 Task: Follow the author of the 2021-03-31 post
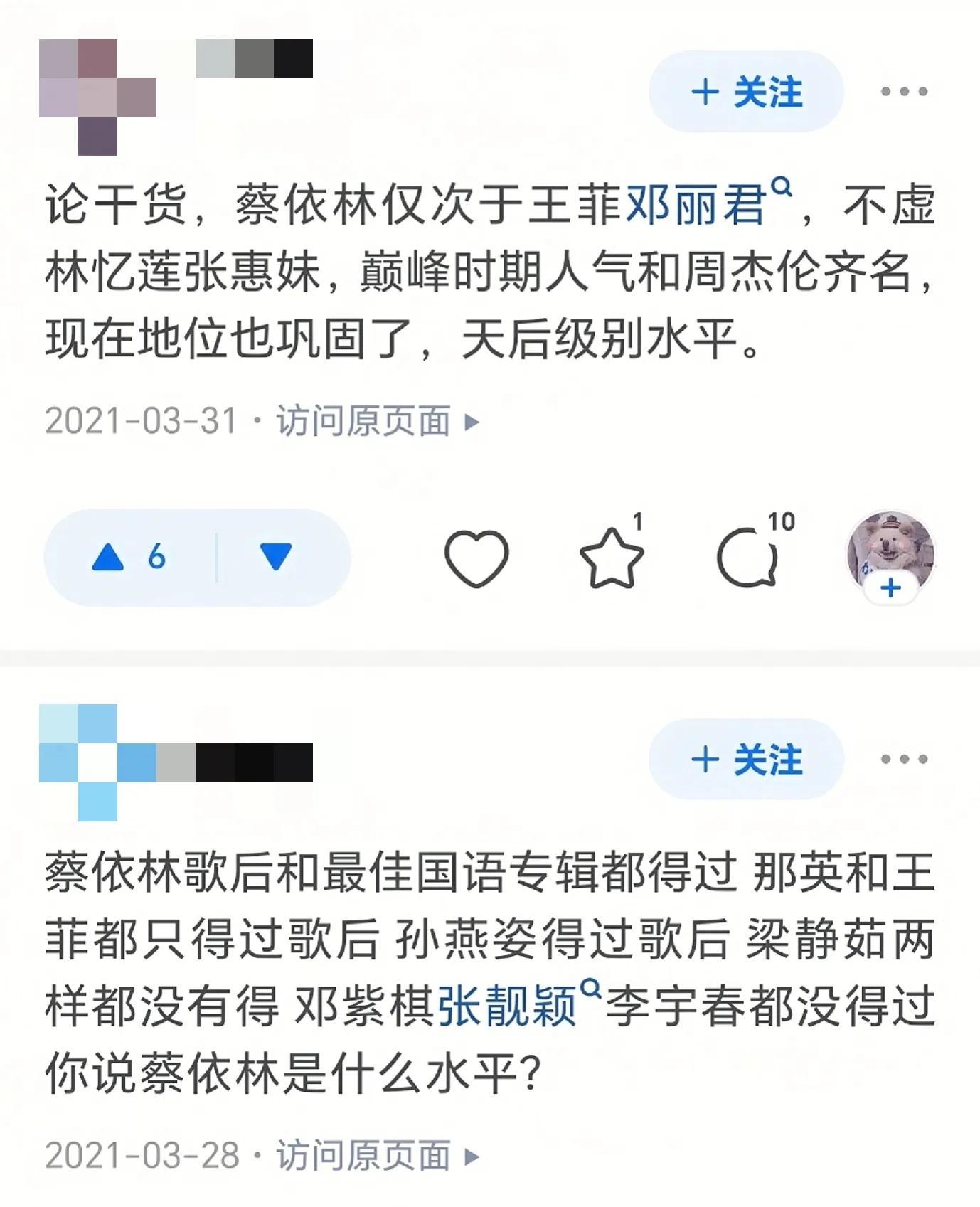coord(745,92)
